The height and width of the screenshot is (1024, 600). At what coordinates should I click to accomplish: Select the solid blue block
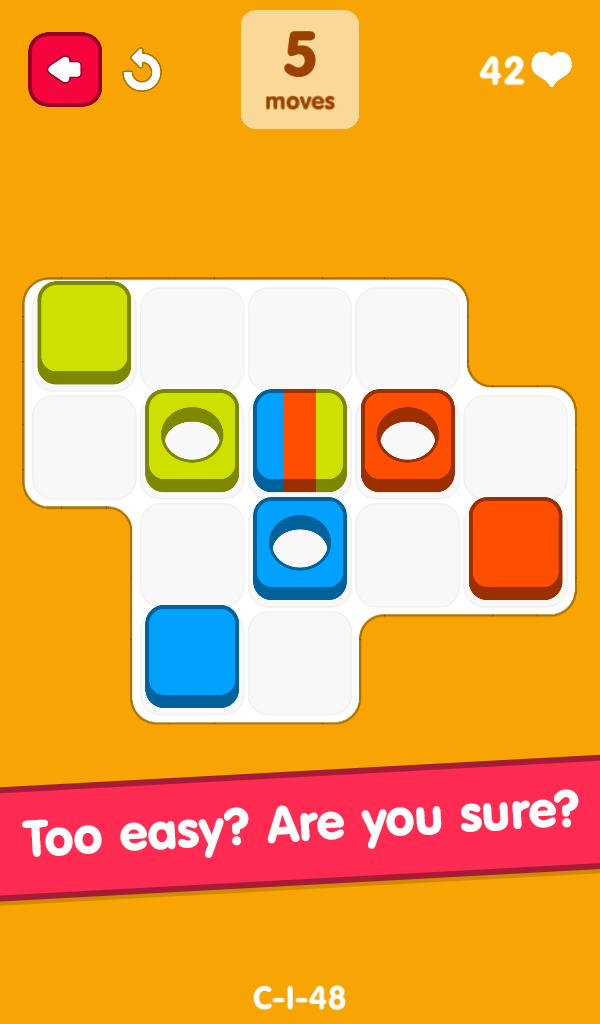(x=192, y=656)
